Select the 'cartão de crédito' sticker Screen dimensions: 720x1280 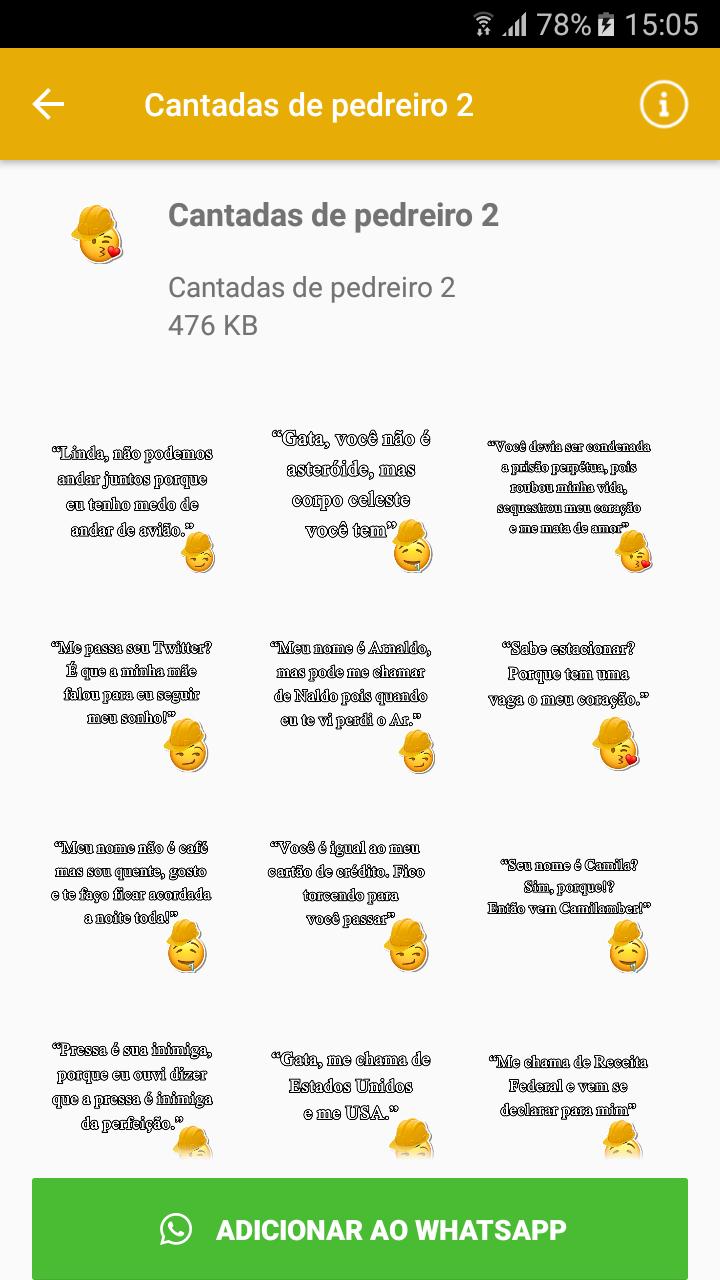click(x=351, y=902)
